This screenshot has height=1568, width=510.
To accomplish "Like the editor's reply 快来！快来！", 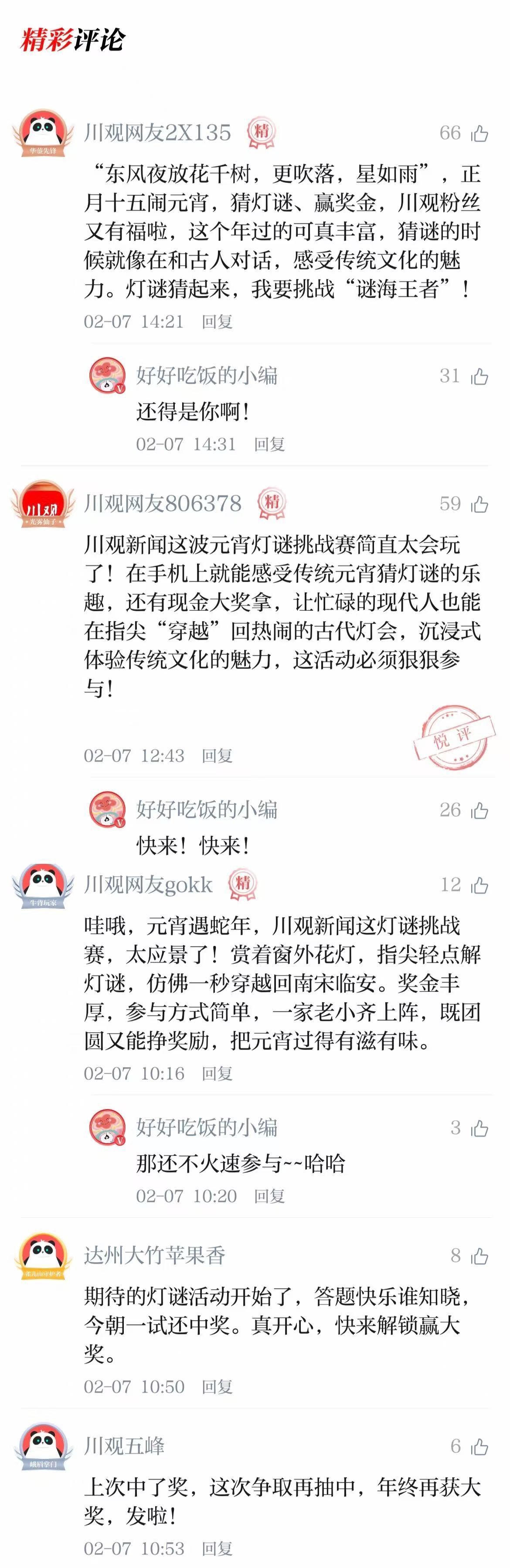I will (479, 810).
